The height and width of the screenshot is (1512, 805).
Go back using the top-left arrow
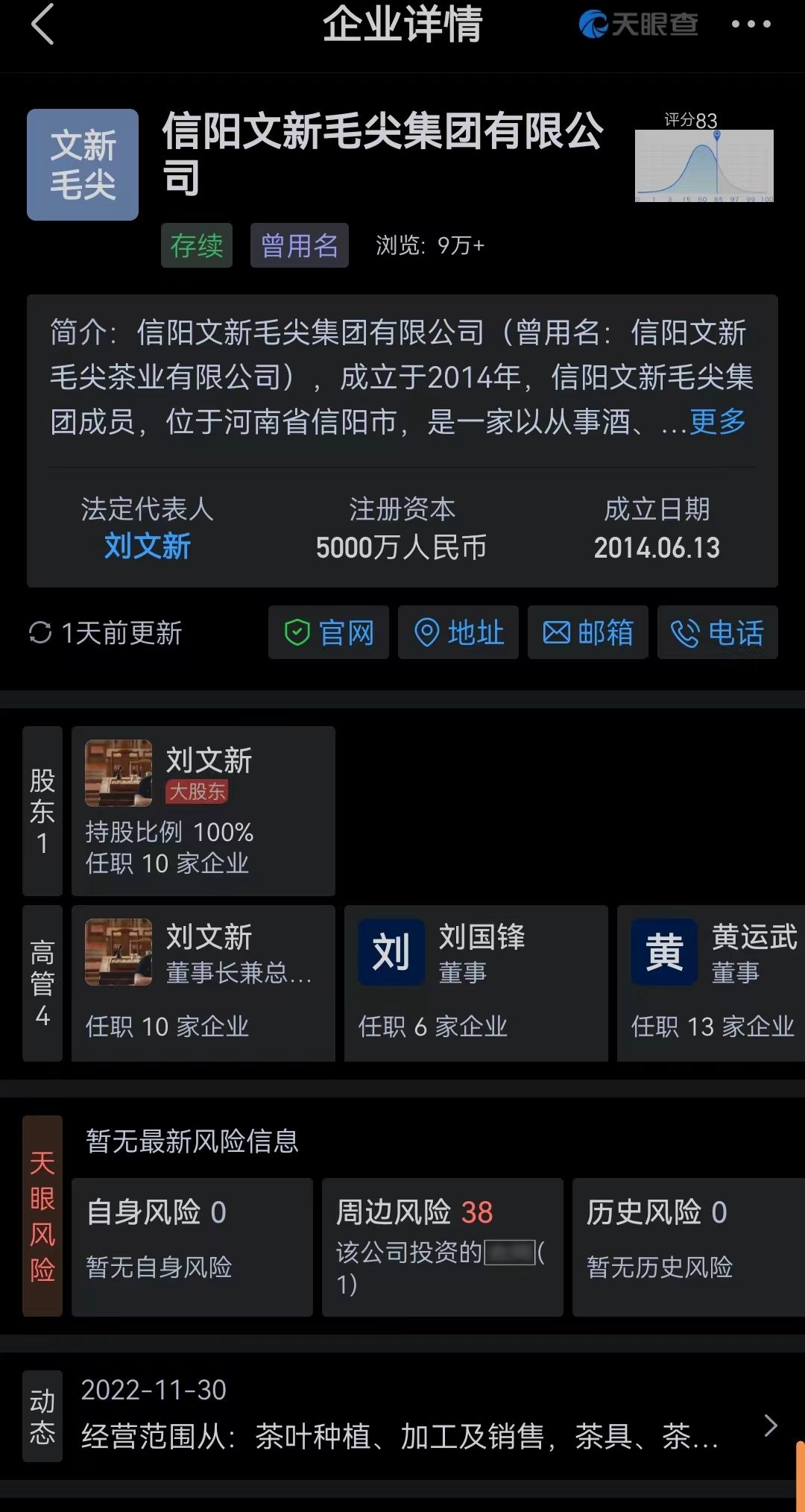pos(43,25)
